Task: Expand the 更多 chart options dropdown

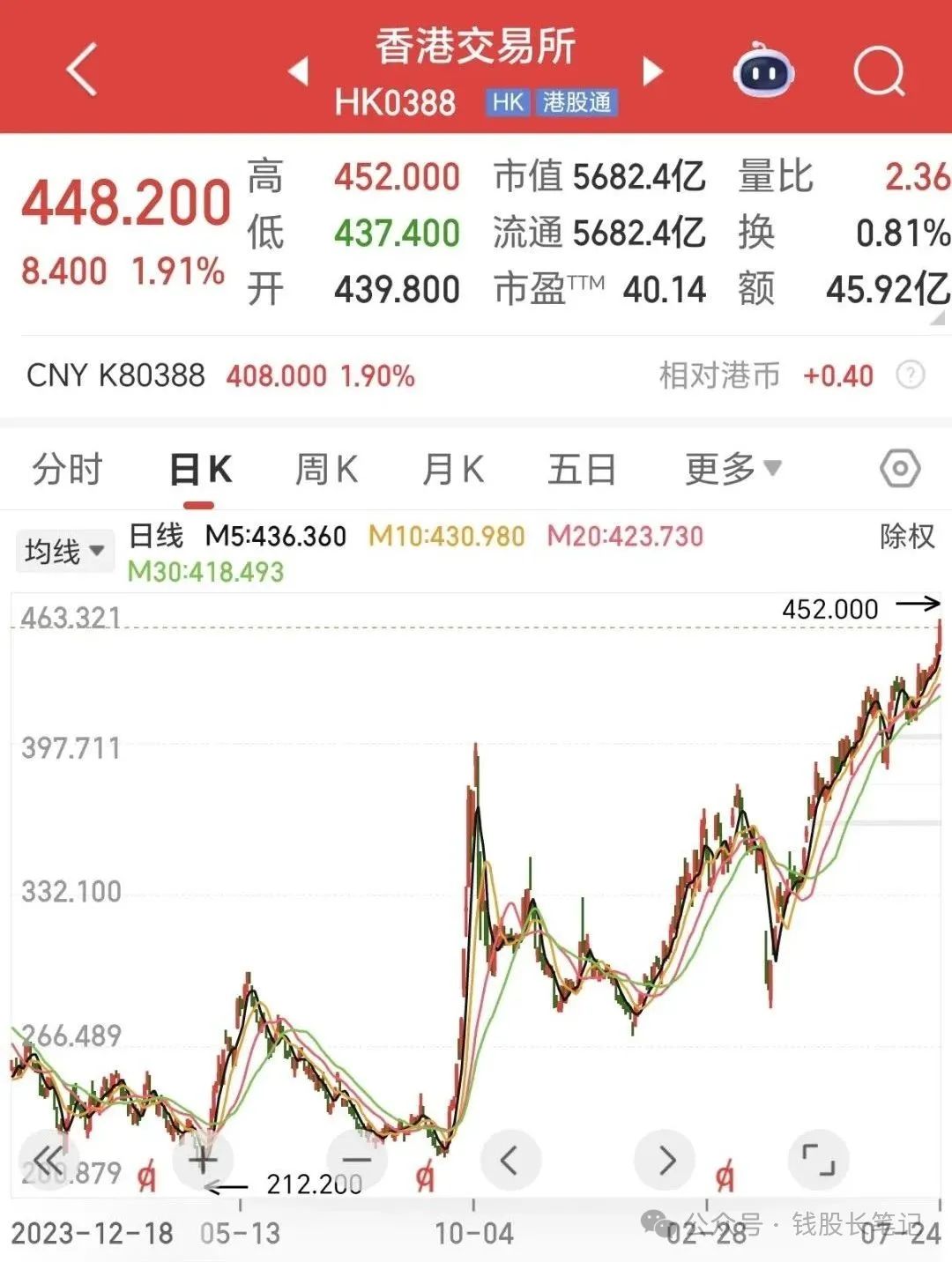Action: pos(732,468)
